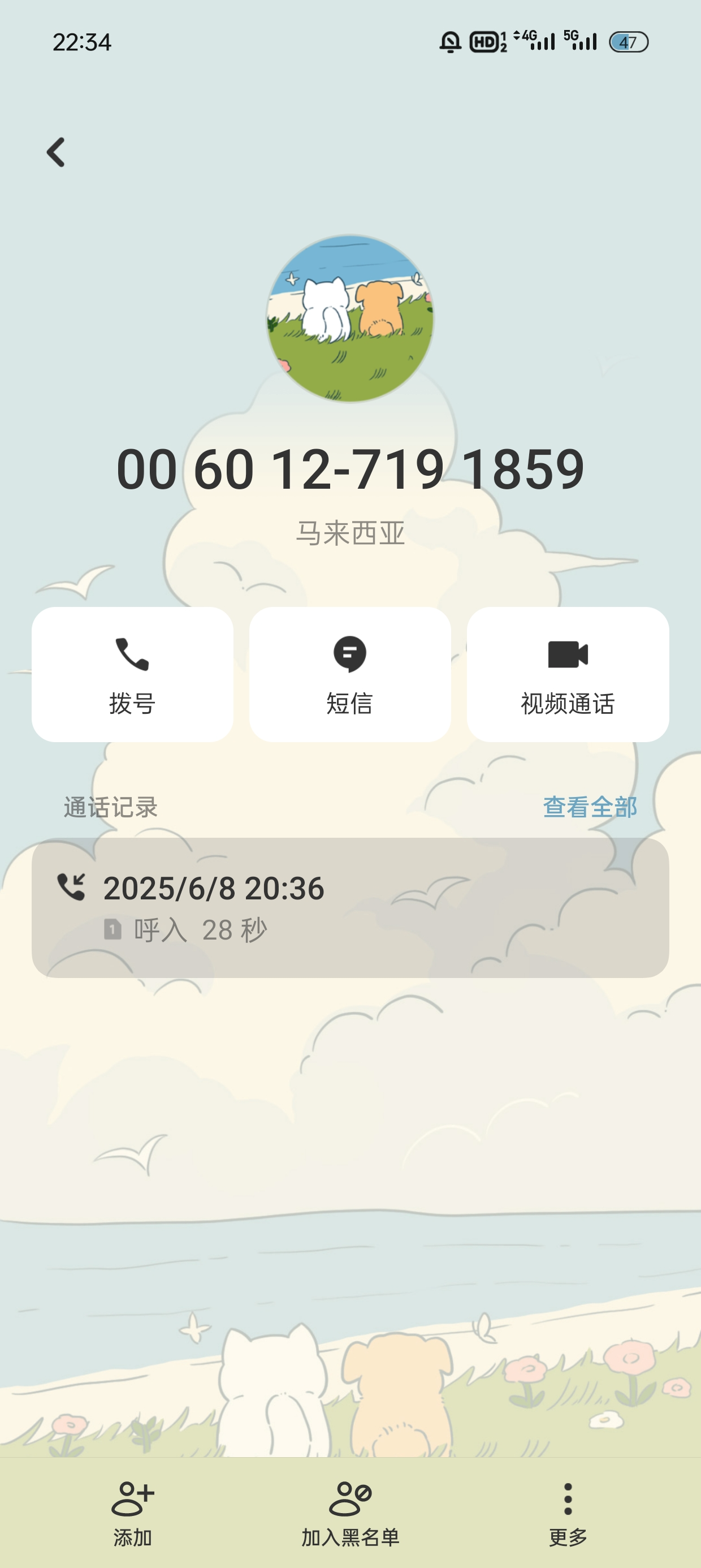Open 查看全部 call records

[590, 807]
